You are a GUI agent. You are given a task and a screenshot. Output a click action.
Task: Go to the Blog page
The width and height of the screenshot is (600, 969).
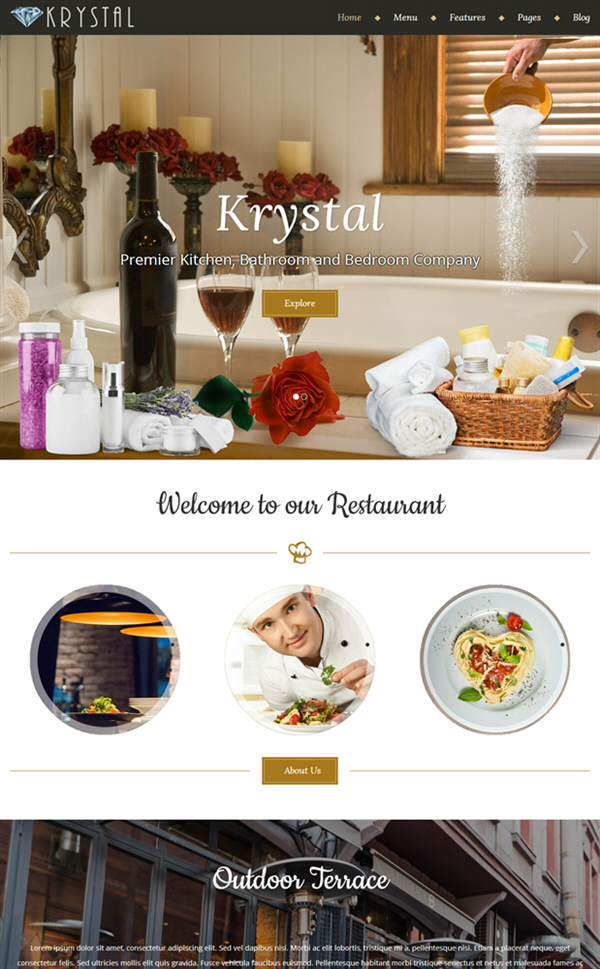[x=581, y=17]
